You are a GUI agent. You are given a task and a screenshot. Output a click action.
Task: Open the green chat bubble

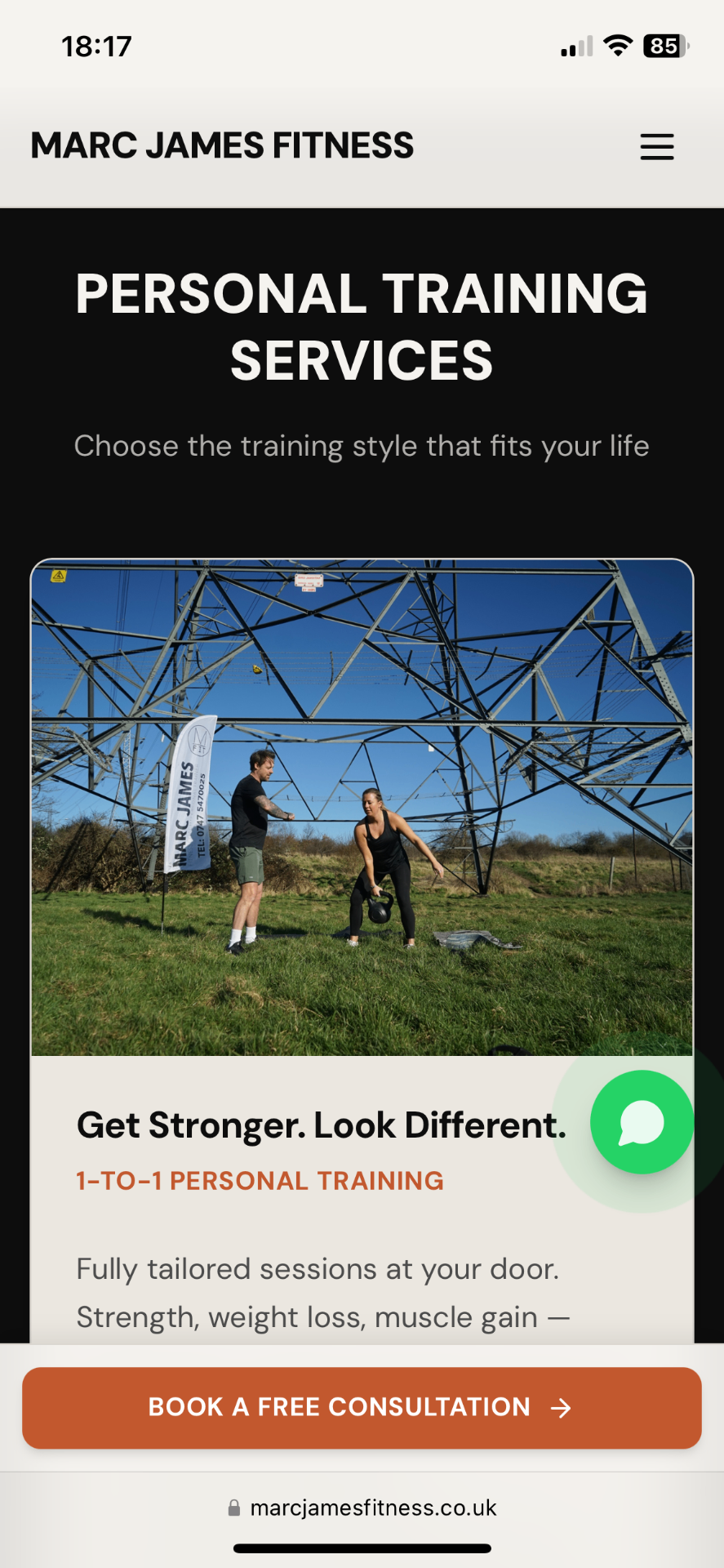click(642, 1122)
